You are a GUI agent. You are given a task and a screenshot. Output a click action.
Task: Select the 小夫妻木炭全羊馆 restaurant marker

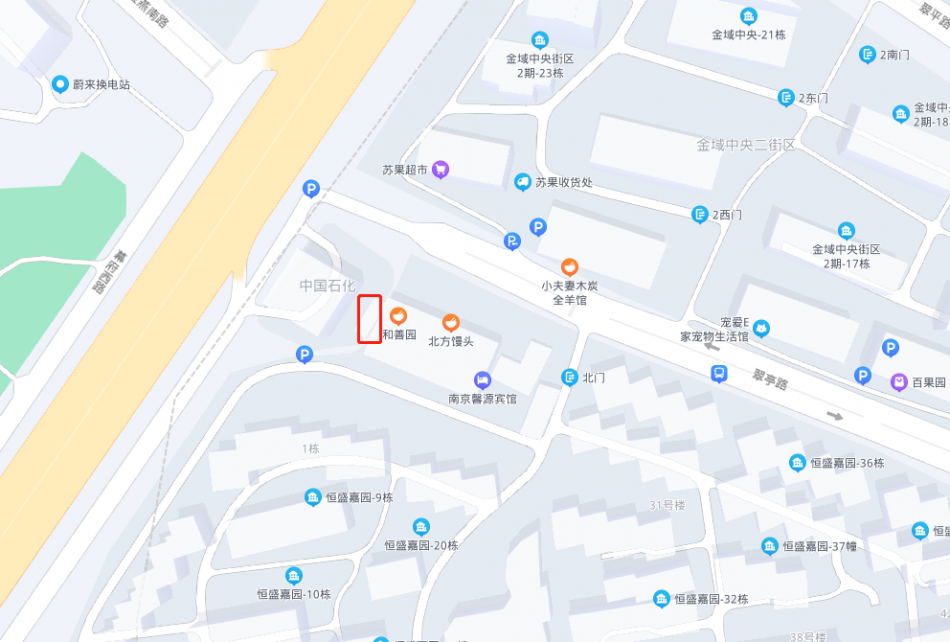(569, 267)
